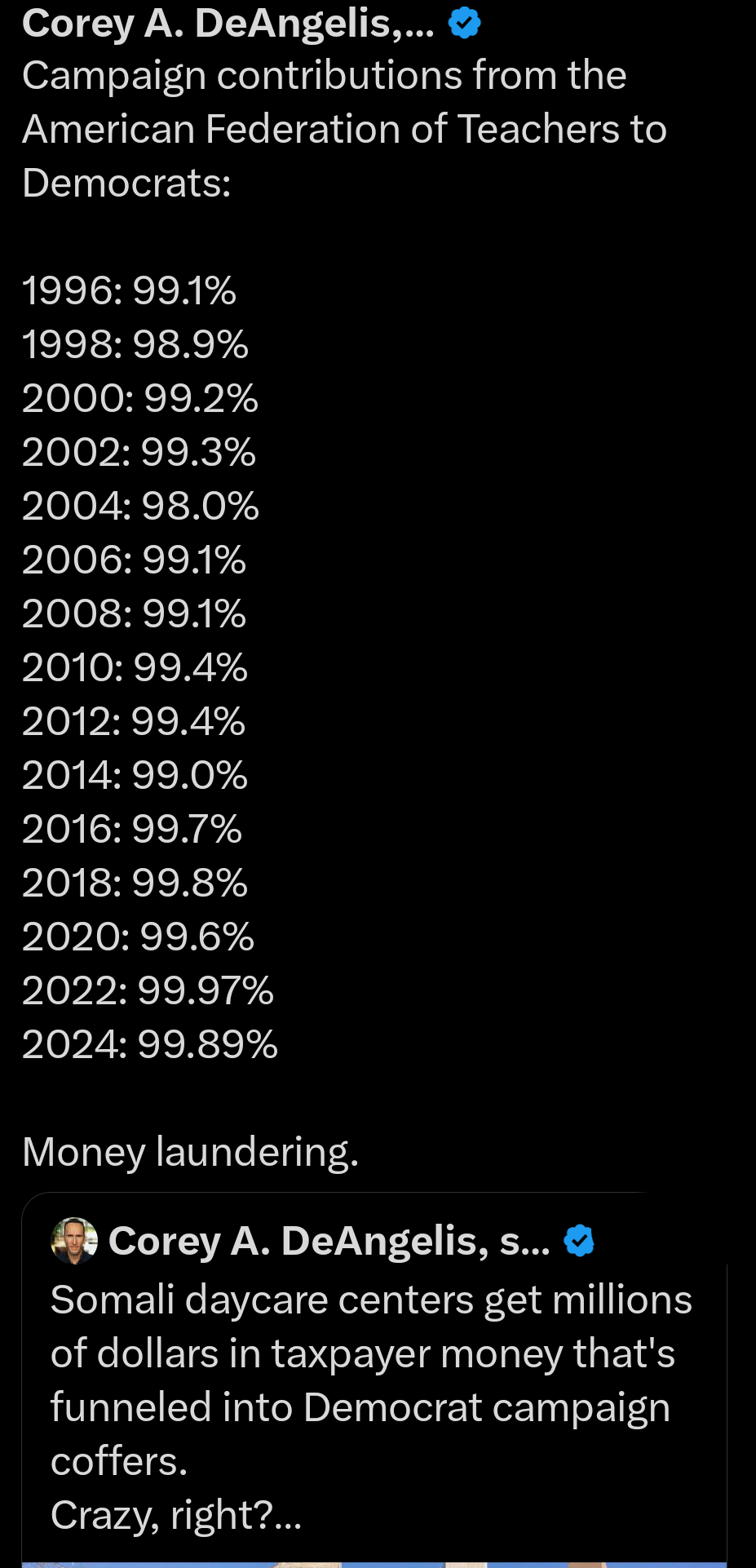Open the quoted tweet card
756x1568 pixels.
click(375, 1379)
